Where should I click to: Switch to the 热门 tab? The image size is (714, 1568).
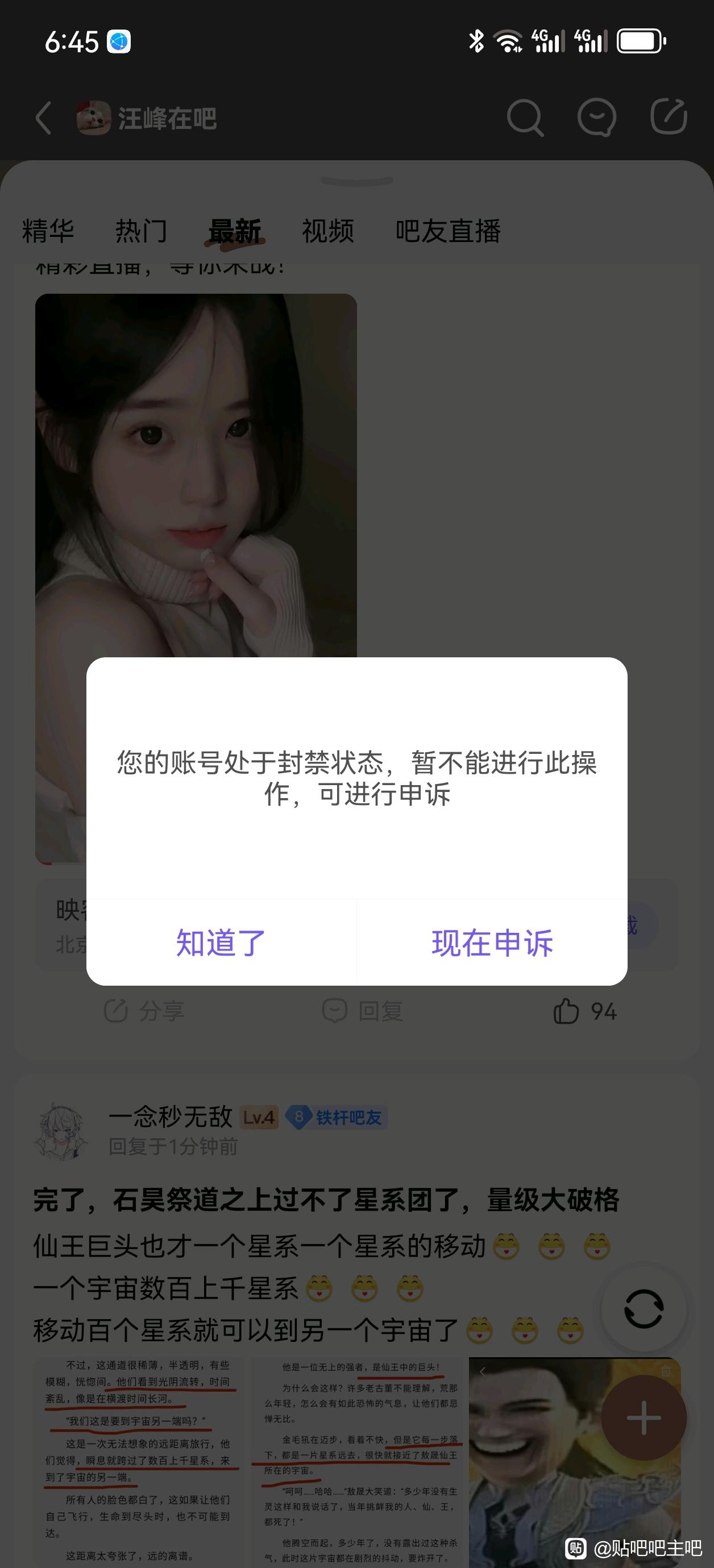pos(142,231)
